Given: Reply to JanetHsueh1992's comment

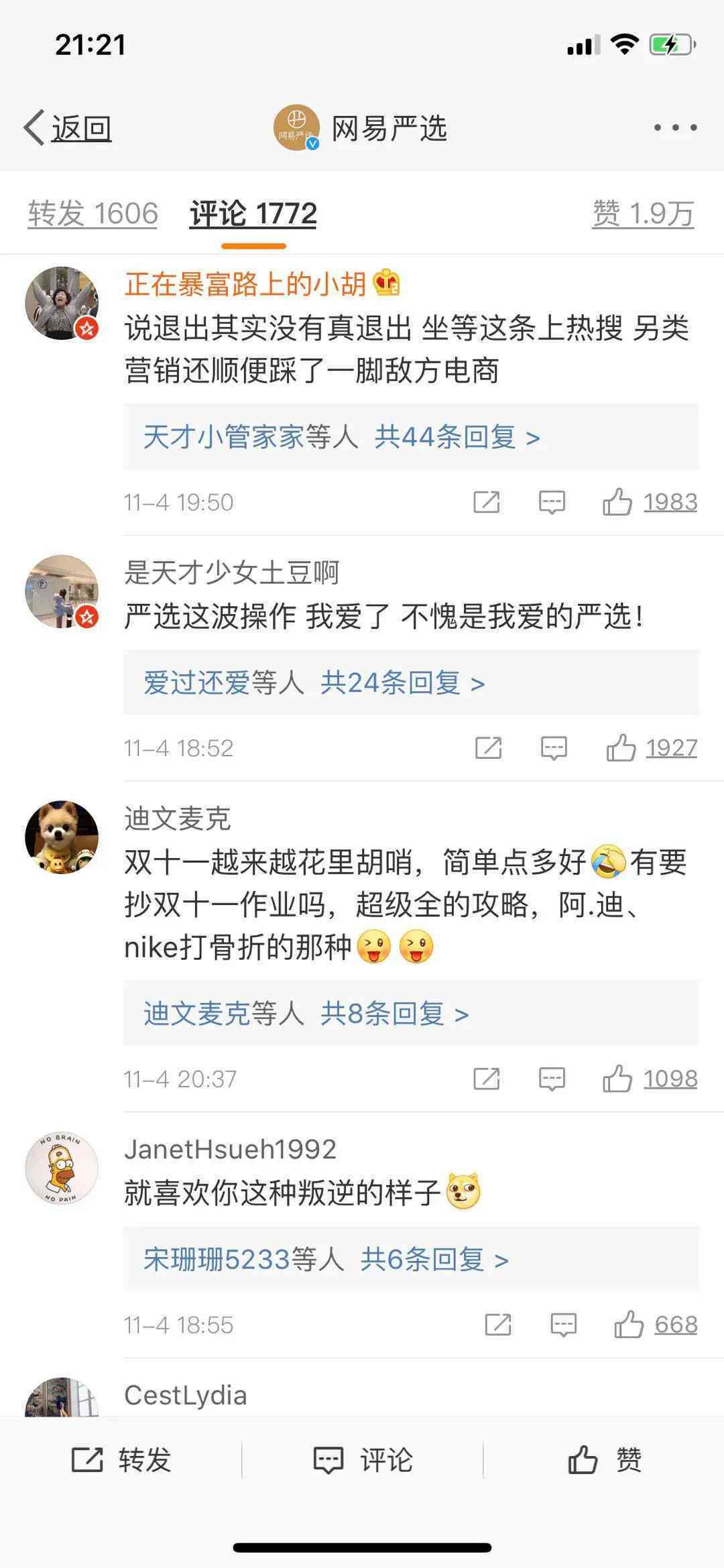Looking at the screenshot, I should (563, 1325).
